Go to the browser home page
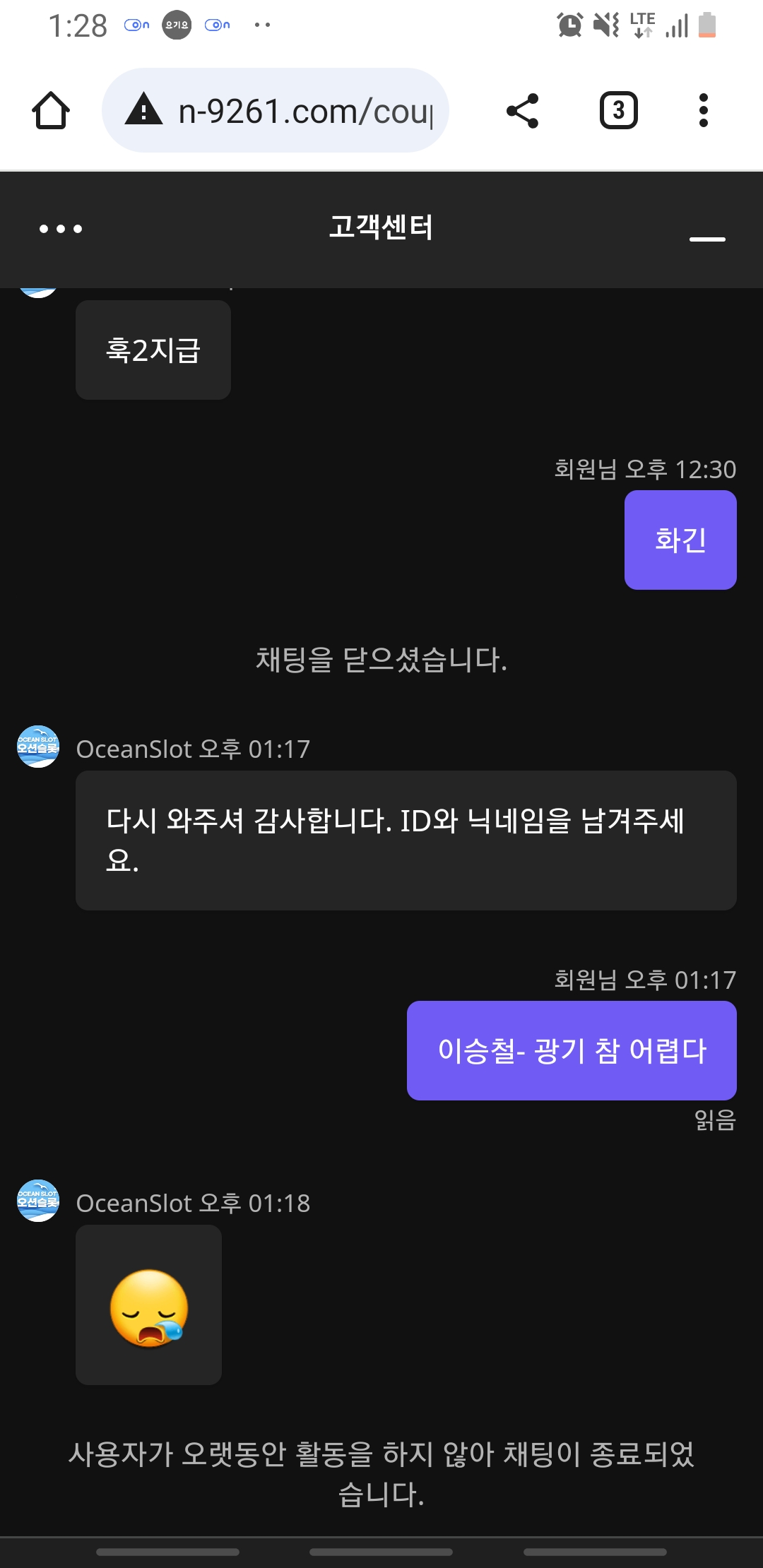Viewport: 763px width, 1568px height. coord(51,111)
